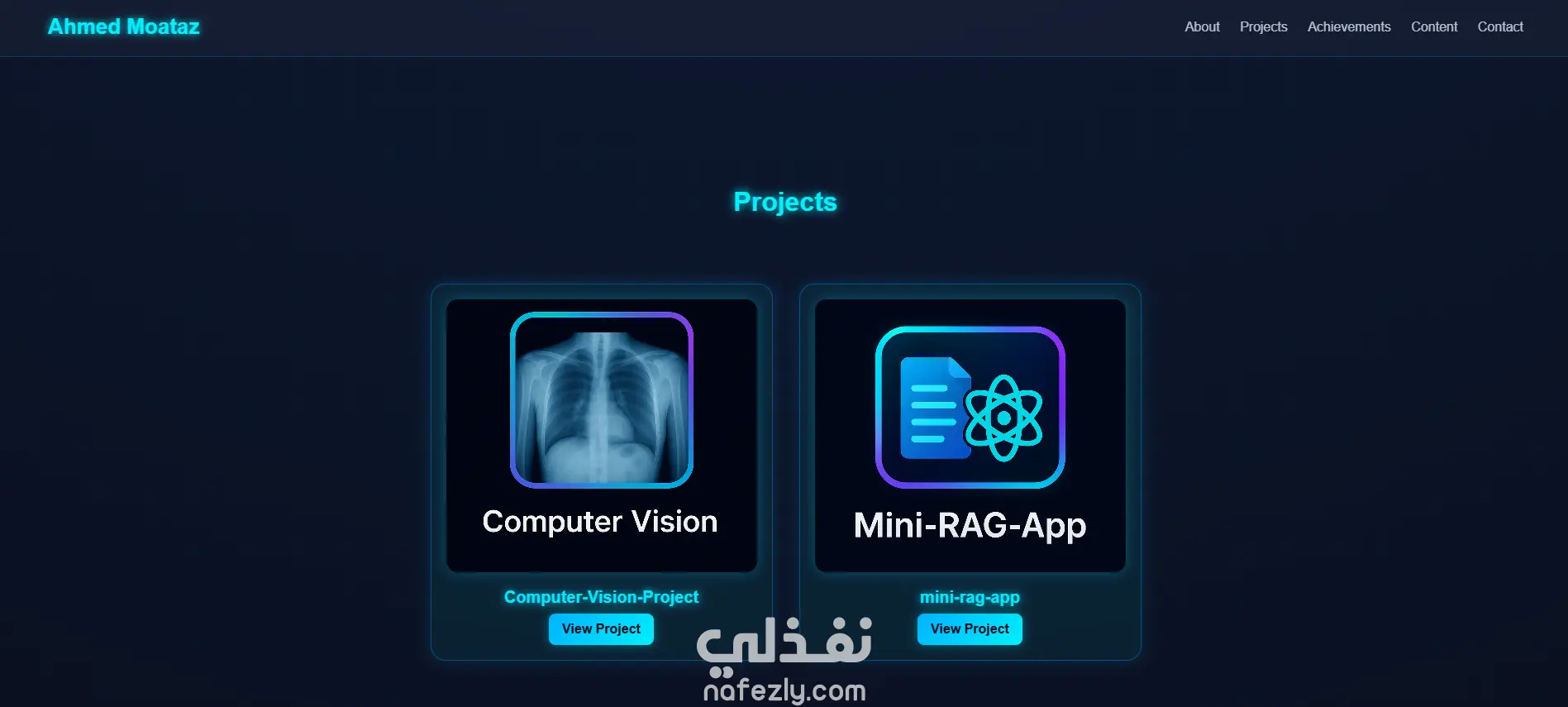Open the Computer Vision project card image
1568x707 pixels.
601,435
